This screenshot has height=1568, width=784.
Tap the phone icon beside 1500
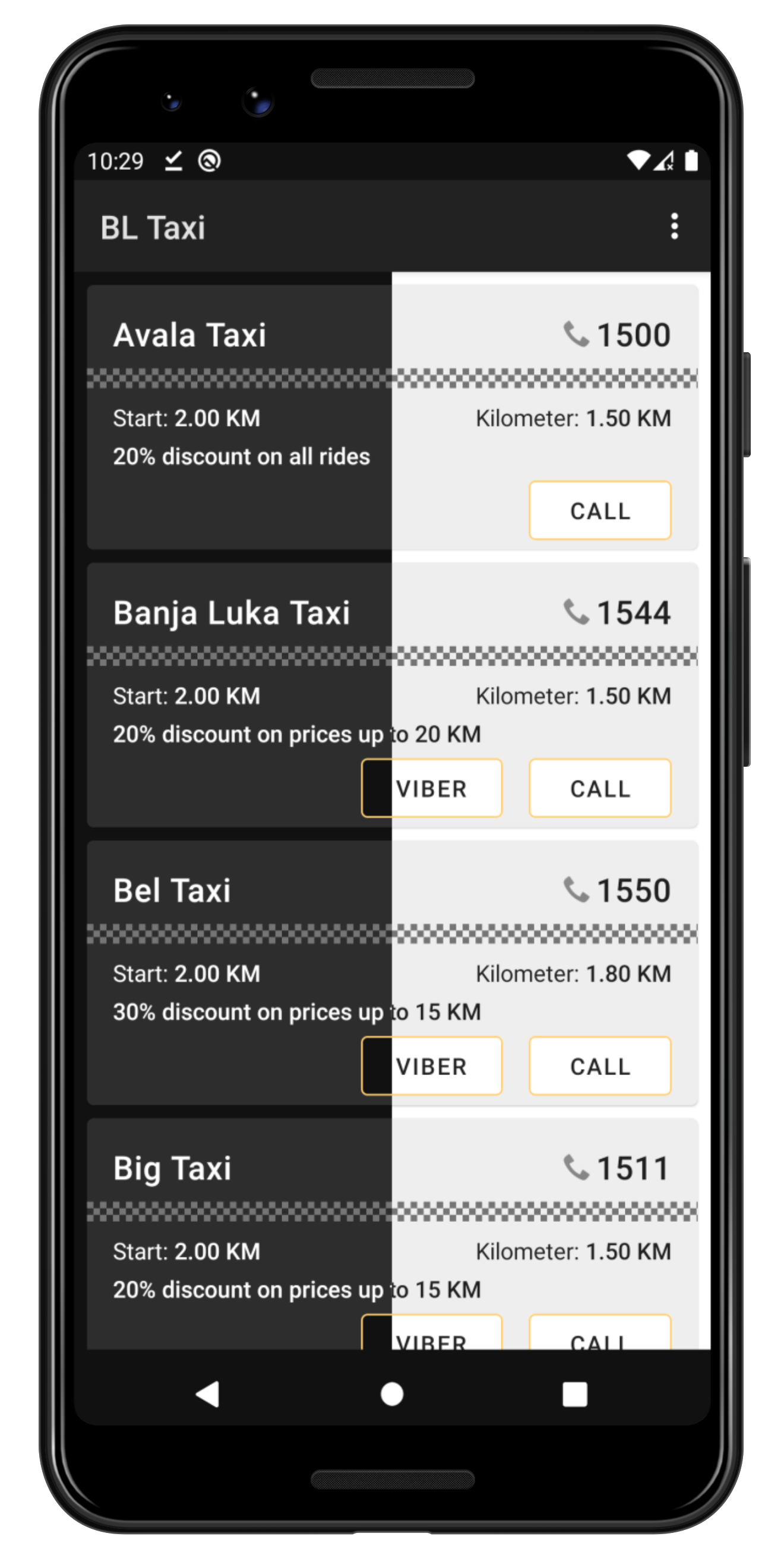576,334
